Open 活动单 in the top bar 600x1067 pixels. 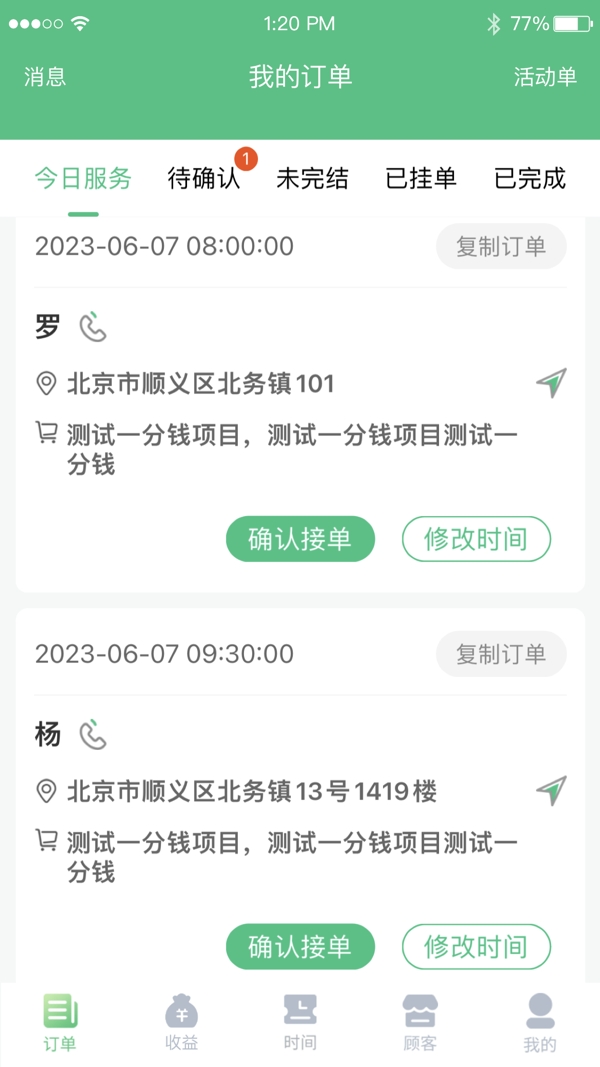[545, 77]
